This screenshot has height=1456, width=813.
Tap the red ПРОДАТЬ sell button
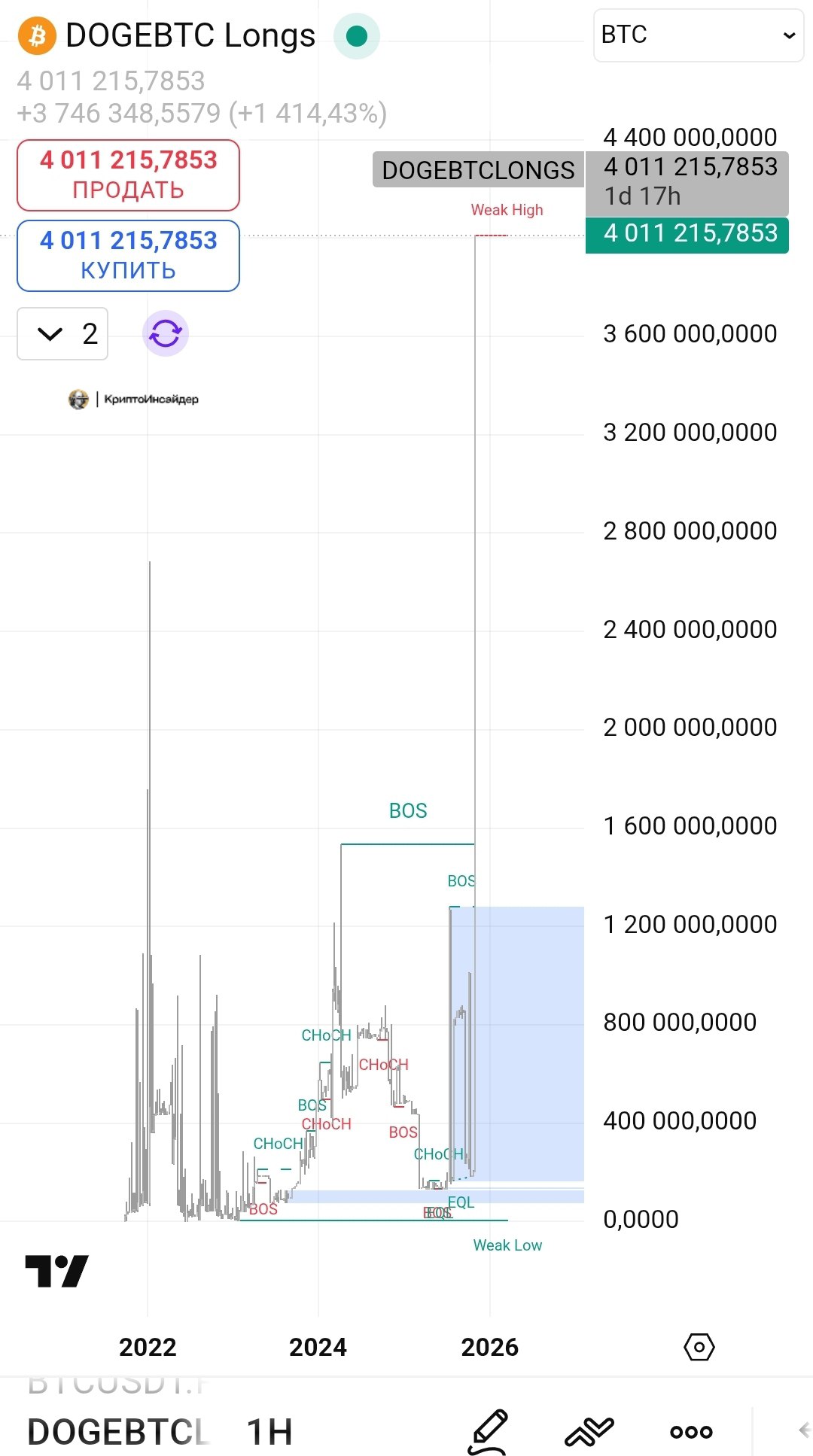(128, 175)
